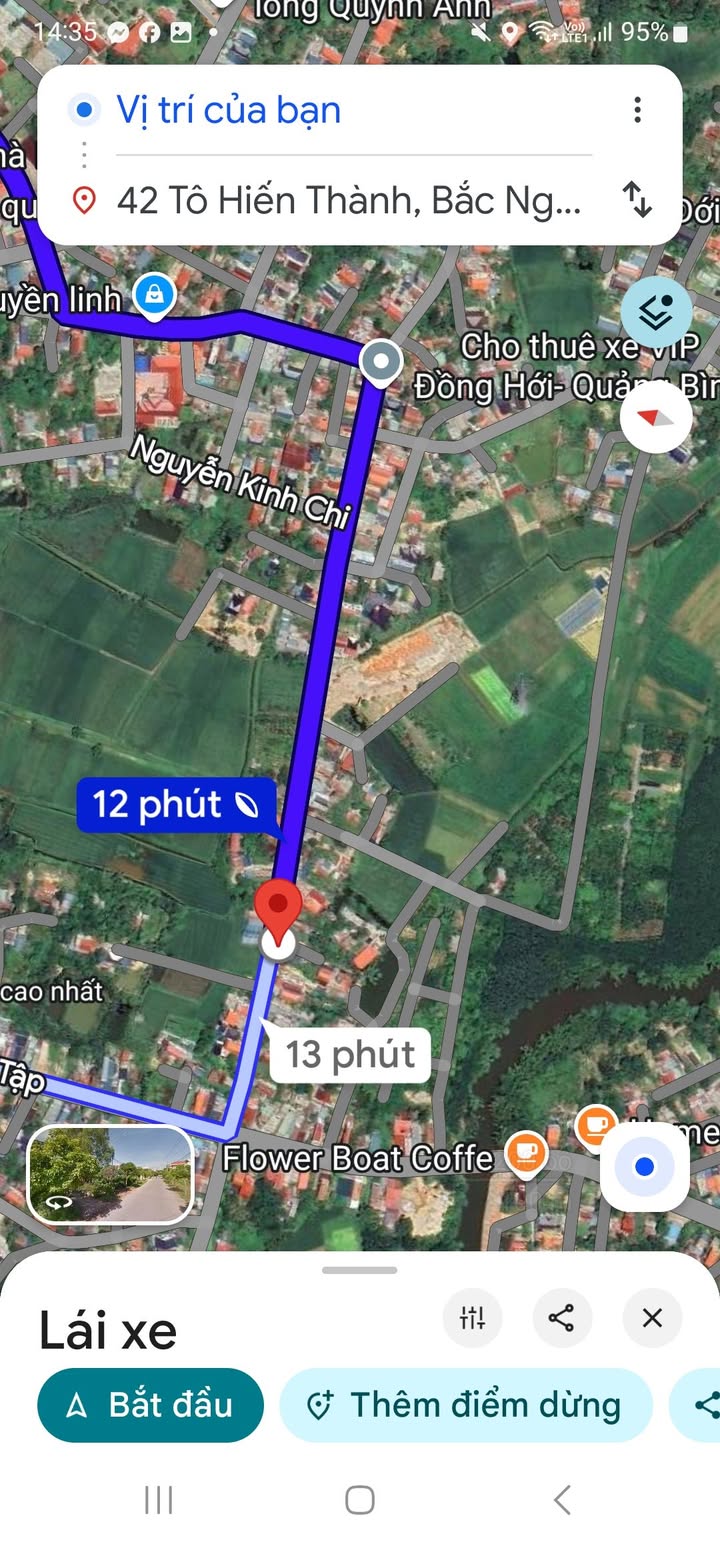Swap start and destination points

tap(637, 200)
